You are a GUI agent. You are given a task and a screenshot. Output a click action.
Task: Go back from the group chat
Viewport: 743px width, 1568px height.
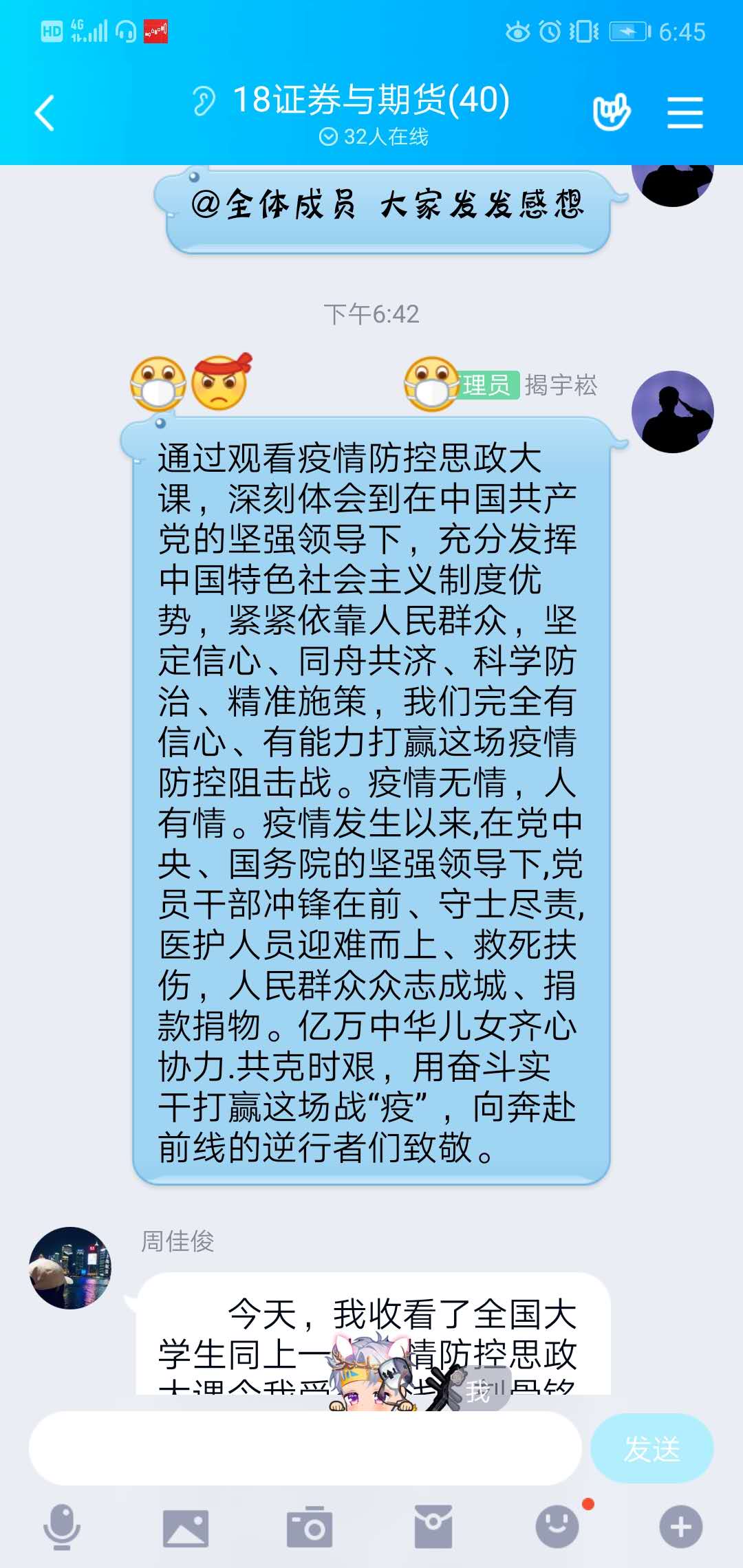[45, 113]
